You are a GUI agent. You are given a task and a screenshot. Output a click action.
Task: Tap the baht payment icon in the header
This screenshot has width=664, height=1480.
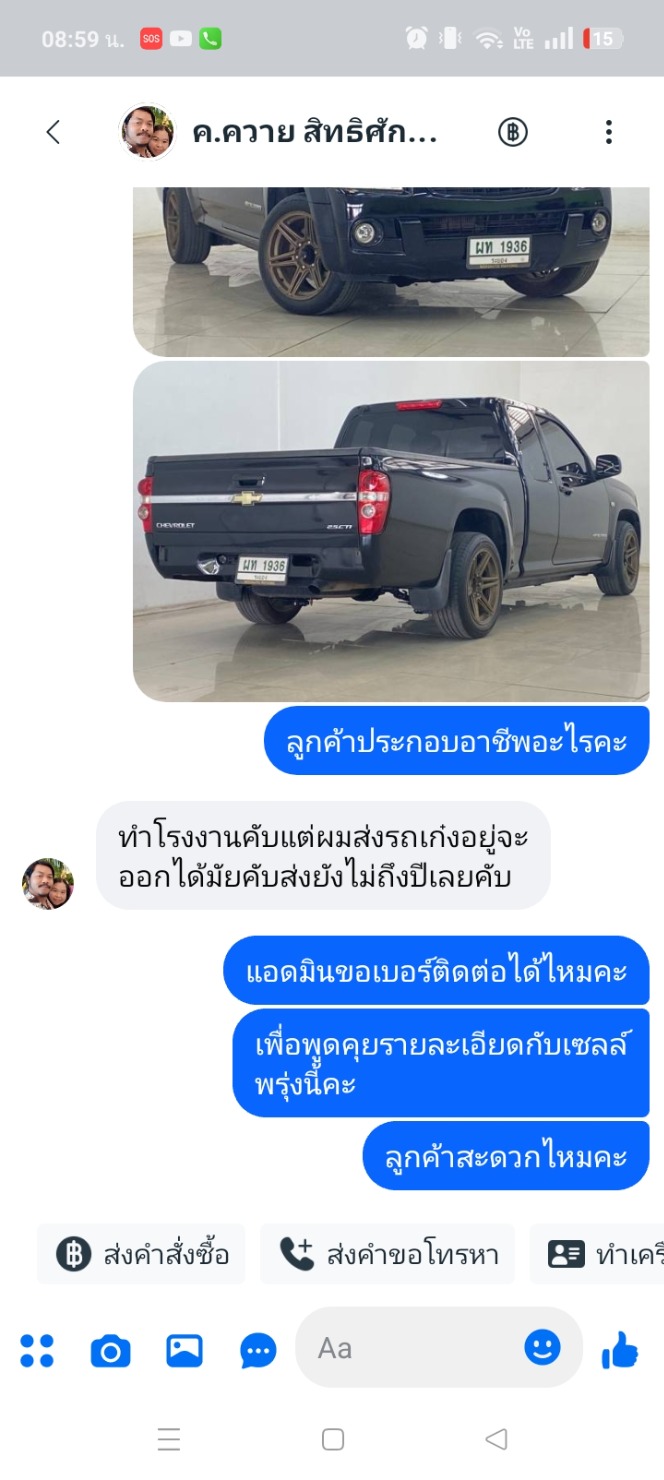[x=513, y=132]
